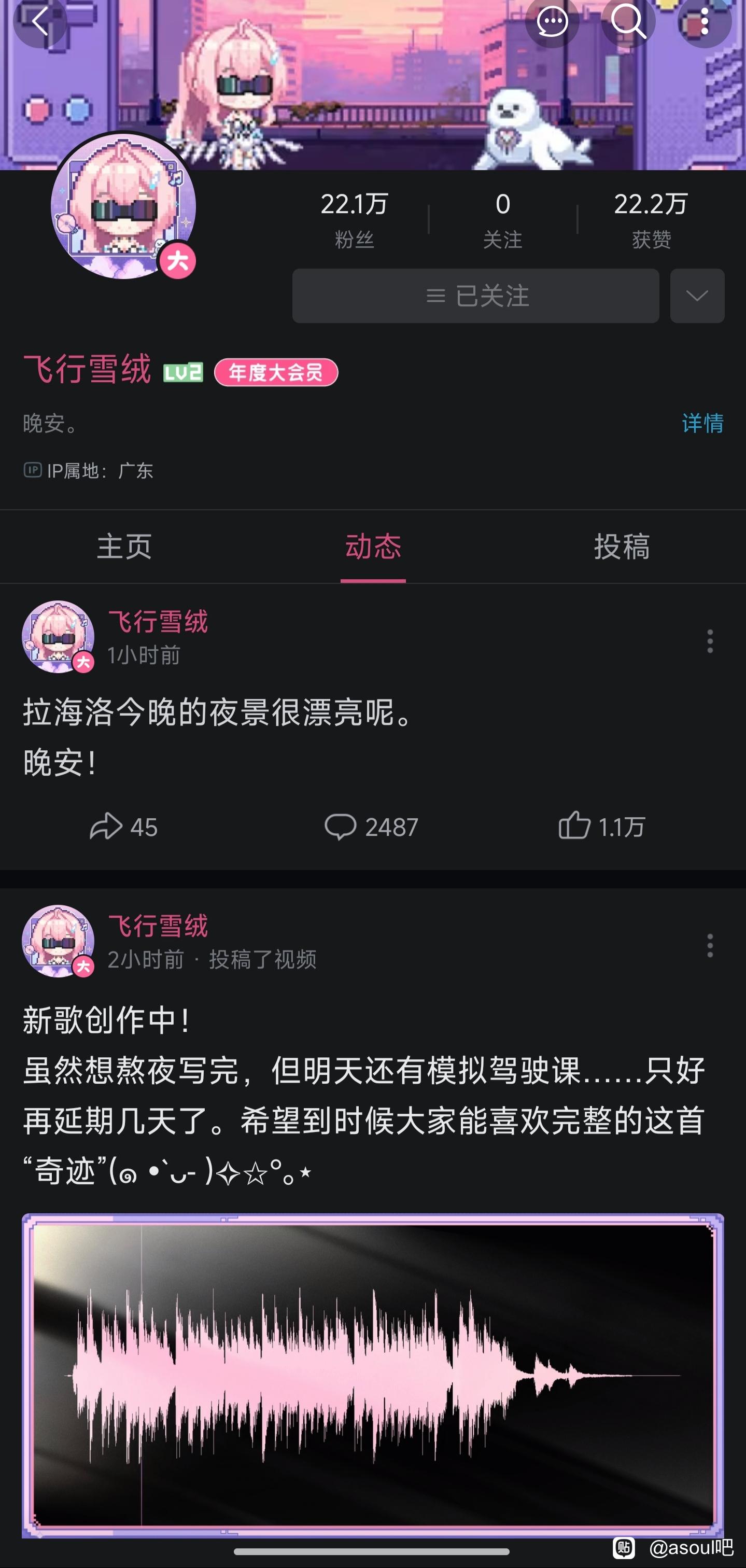Go back using the top-left arrow

click(x=39, y=22)
